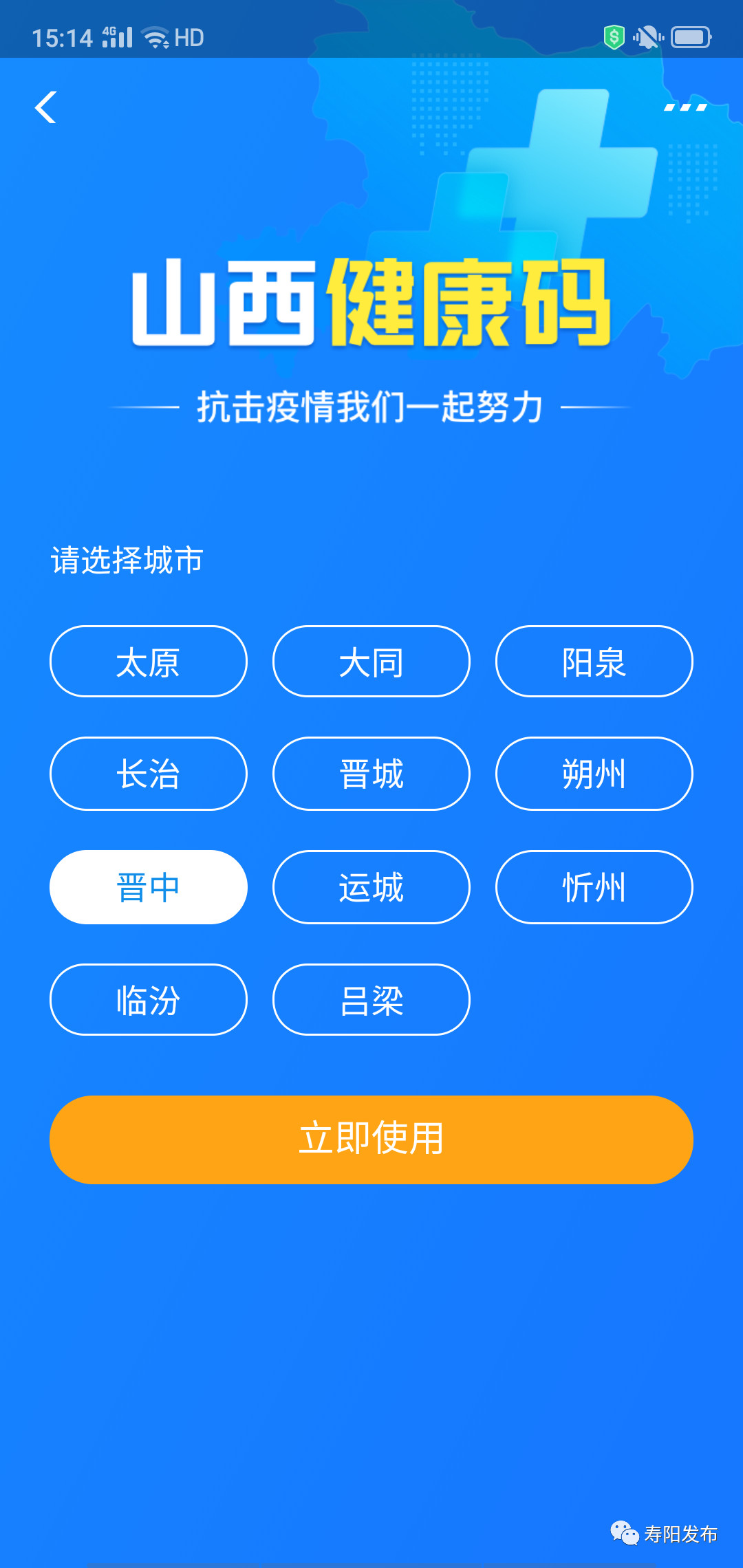Tap the back arrow icon
The image size is (743, 1568).
[x=45, y=107]
